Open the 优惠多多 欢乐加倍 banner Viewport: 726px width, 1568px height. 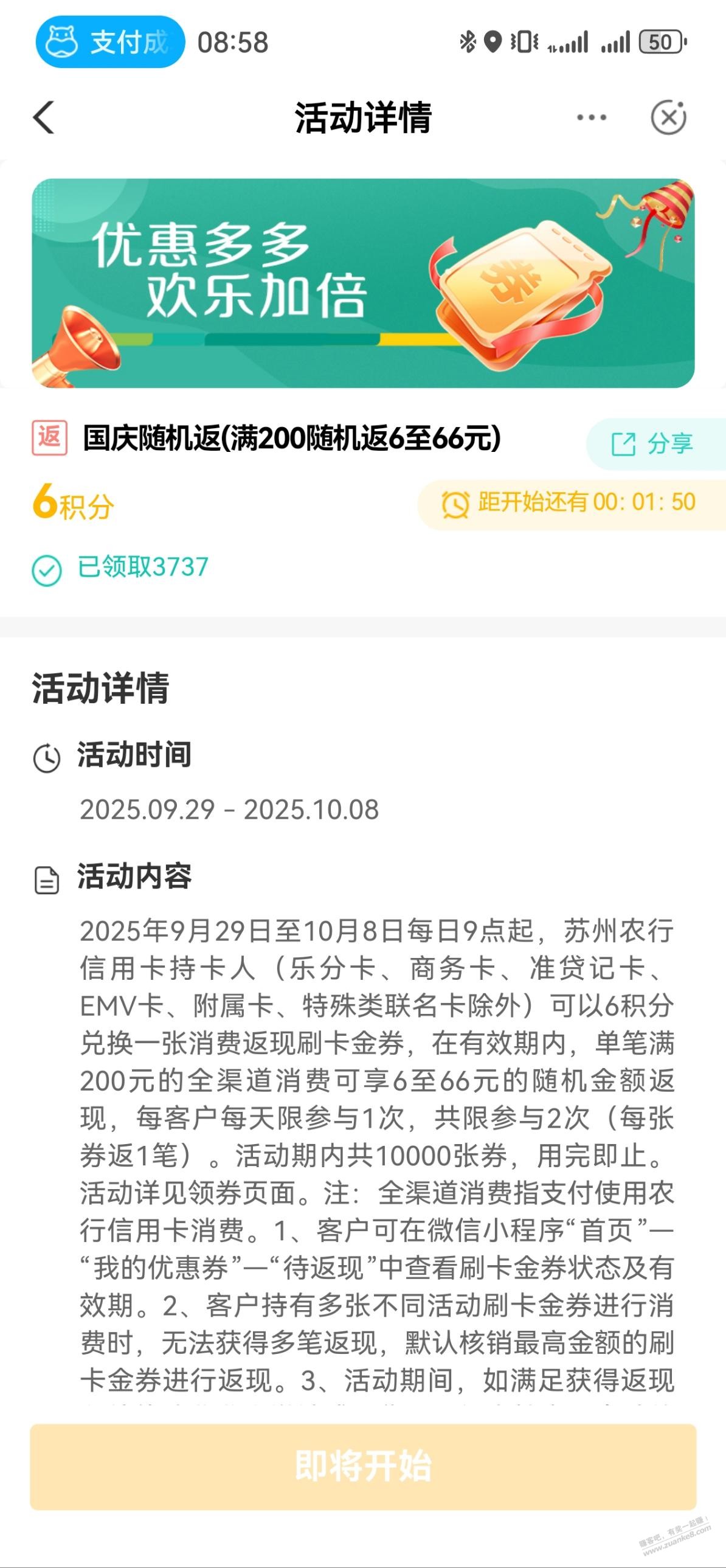click(362, 283)
